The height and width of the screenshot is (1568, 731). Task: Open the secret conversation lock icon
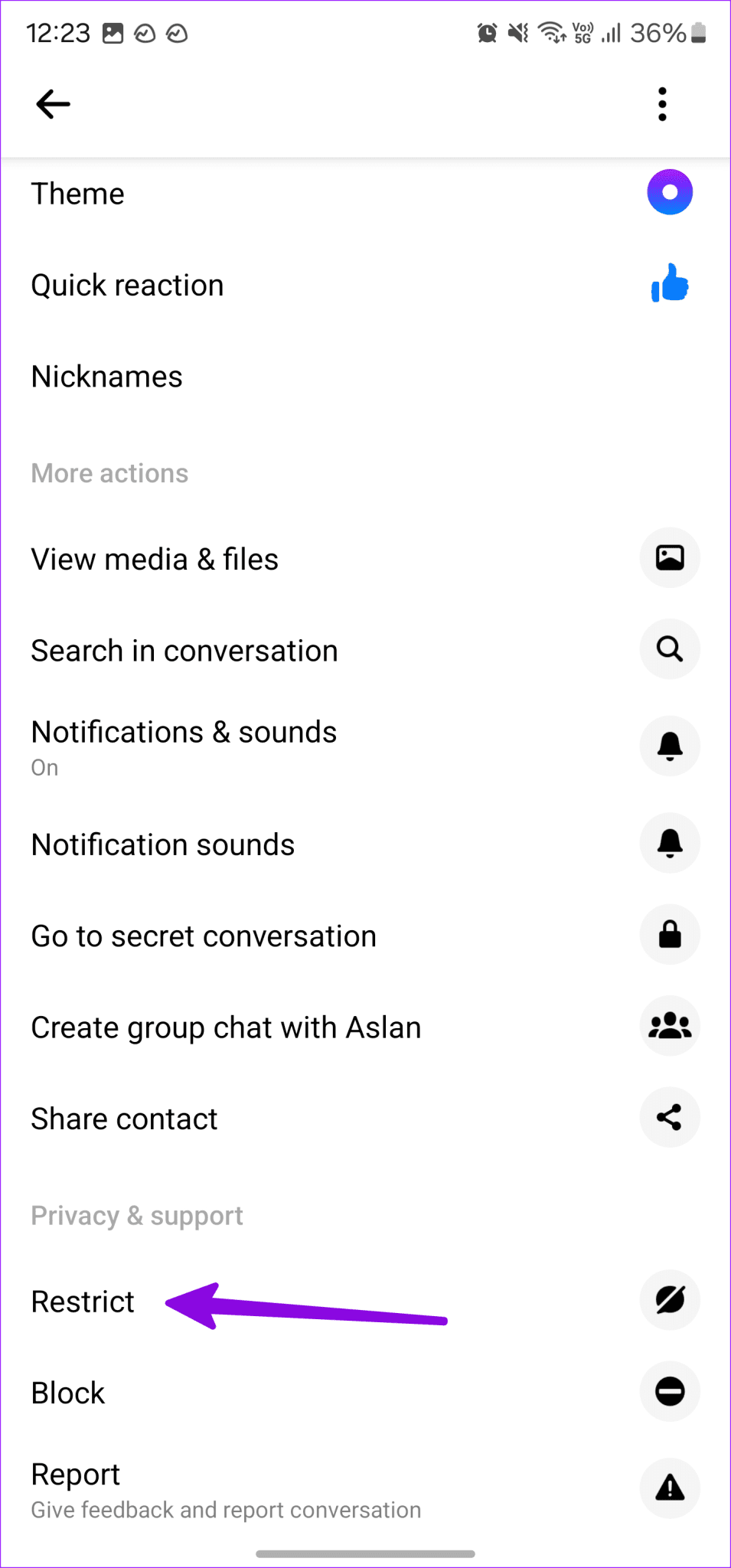pyautogui.click(x=669, y=934)
